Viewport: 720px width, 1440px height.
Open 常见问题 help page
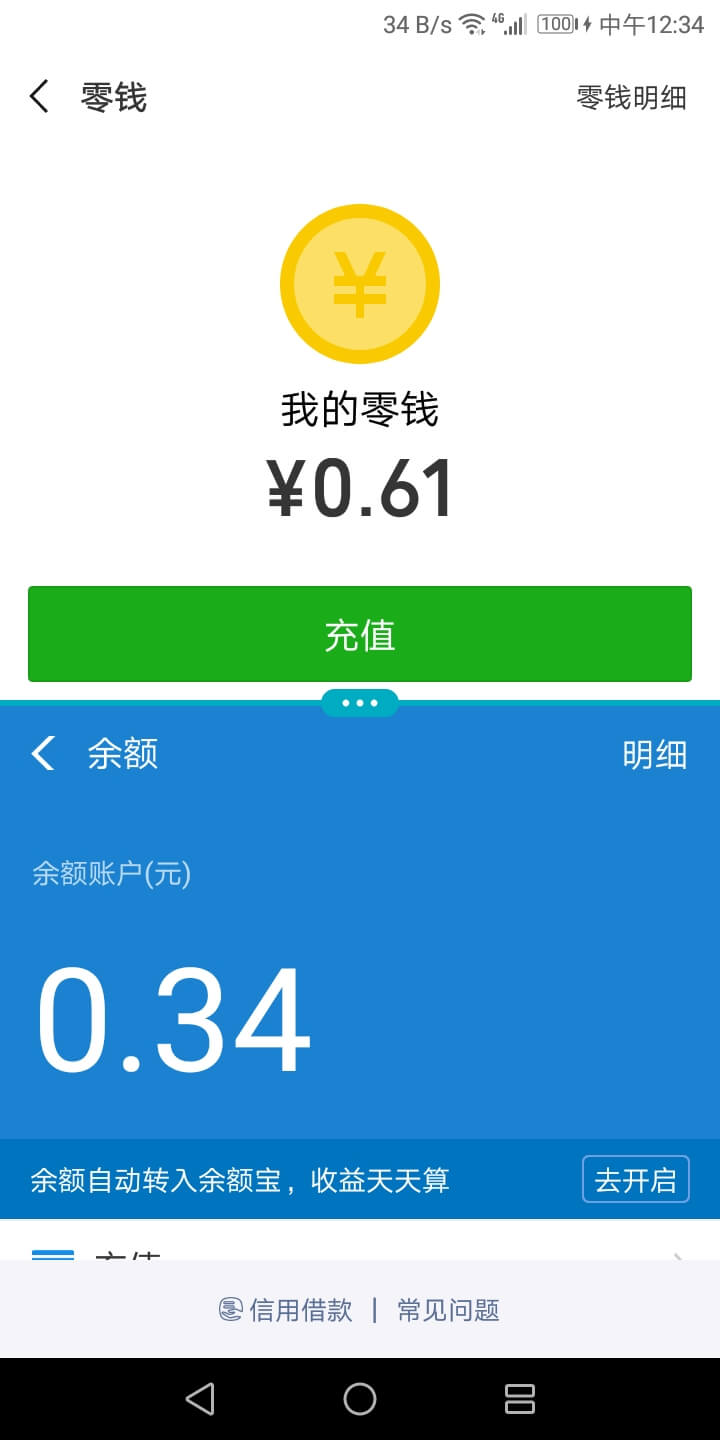(x=448, y=1310)
